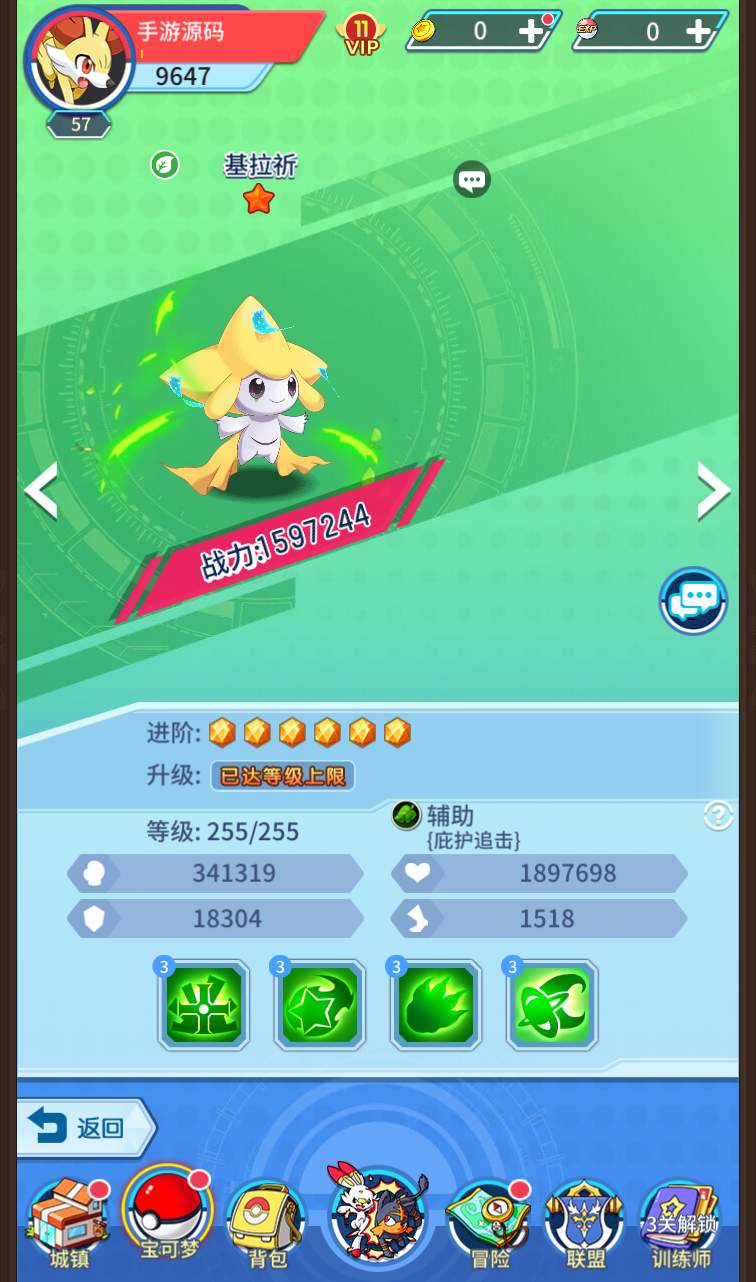Image resolution: width=756 pixels, height=1282 pixels.
Task: Open the center battle button
Action: (x=379, y=1213)
